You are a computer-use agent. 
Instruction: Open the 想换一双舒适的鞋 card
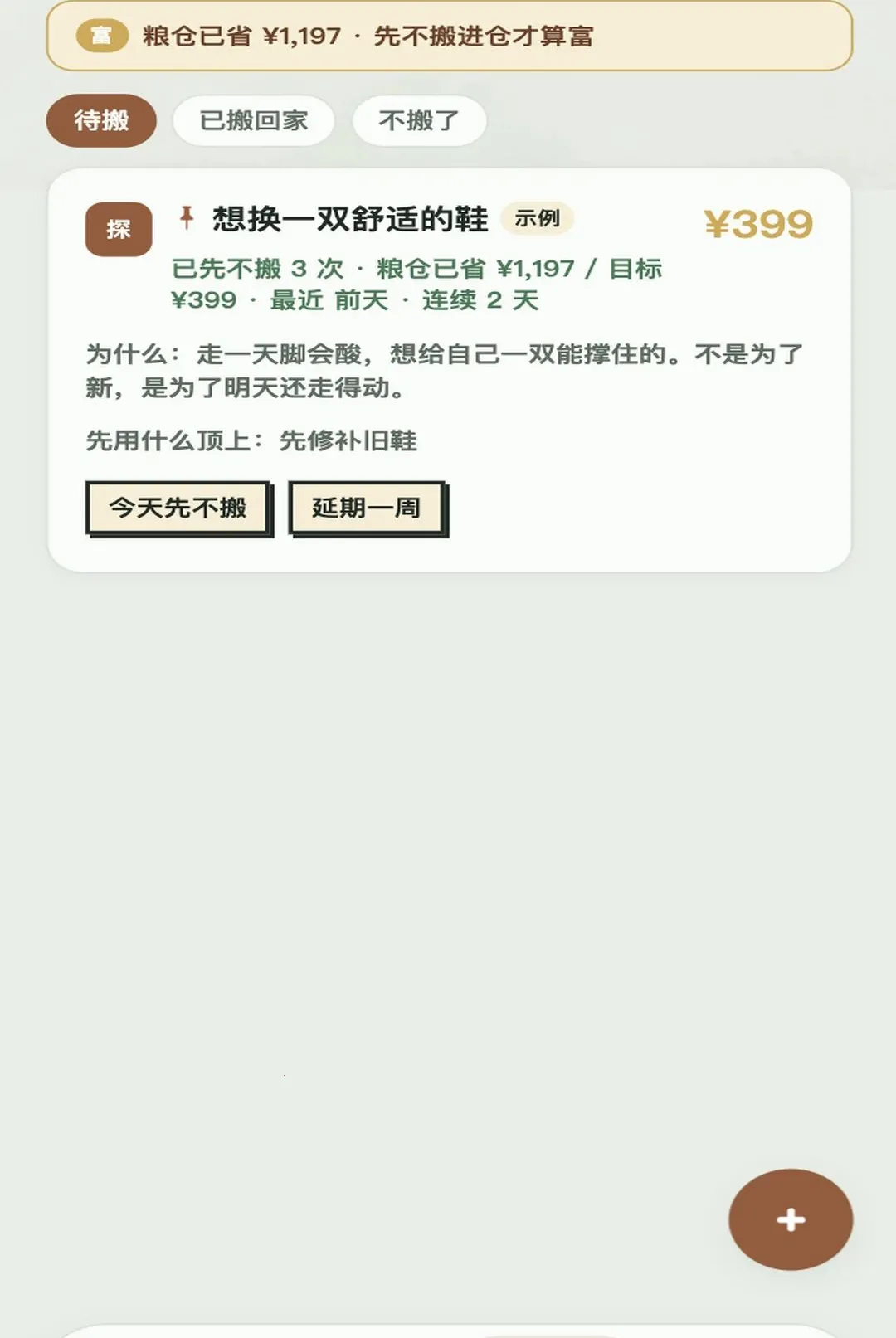point(450,370)
